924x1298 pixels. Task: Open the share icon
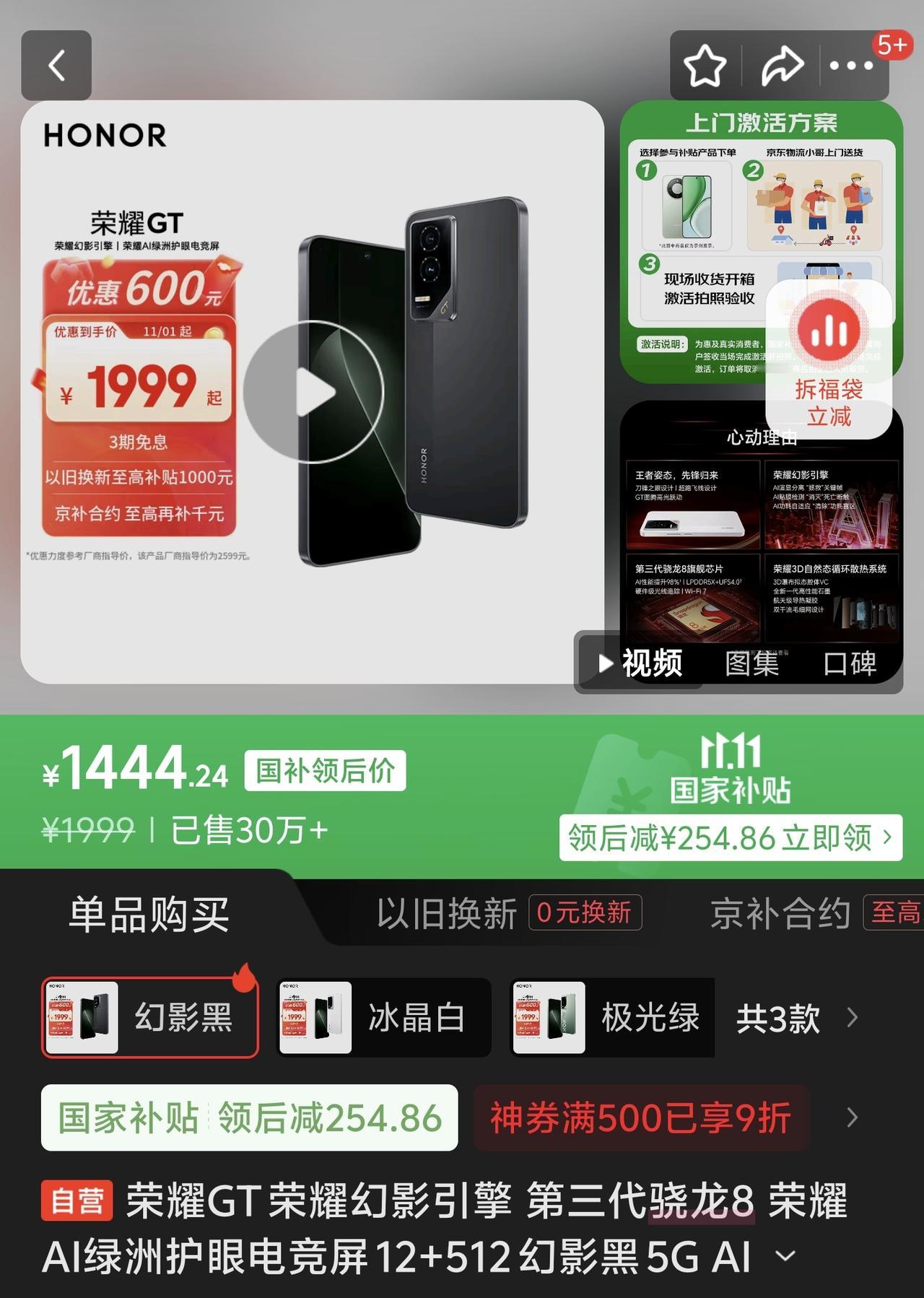click(781, 65)
